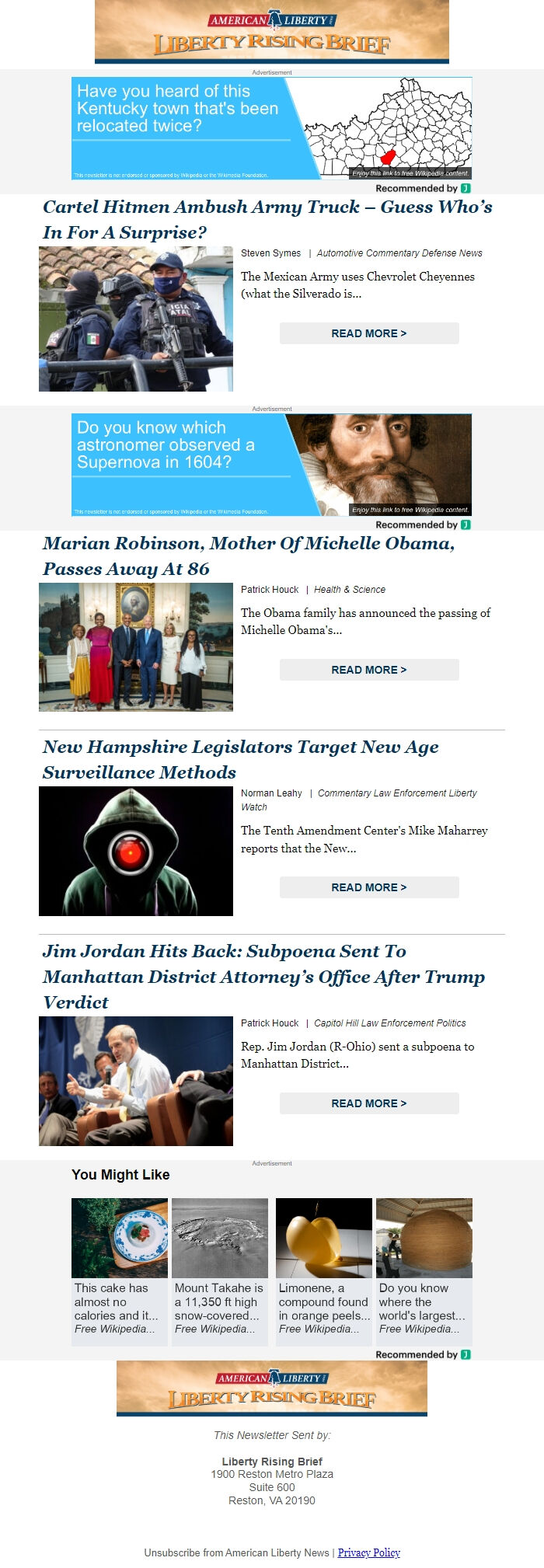The height and width of the screenshot is (1568, 544).
Task: Open the Privacy Policy link
Action: pos(368,1552)
